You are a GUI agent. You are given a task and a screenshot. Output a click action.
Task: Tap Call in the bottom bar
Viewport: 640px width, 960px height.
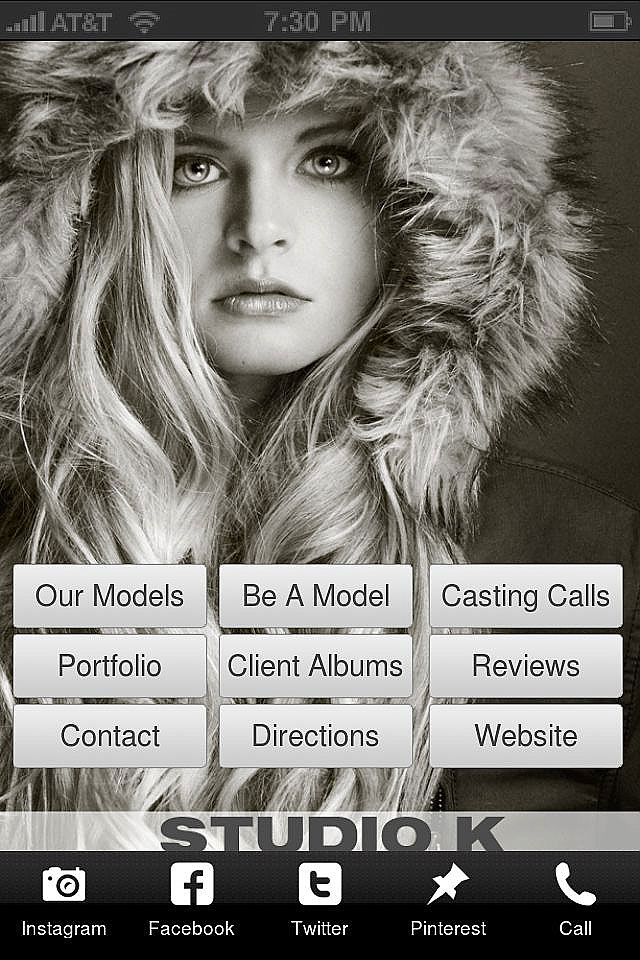pos(575,902)
